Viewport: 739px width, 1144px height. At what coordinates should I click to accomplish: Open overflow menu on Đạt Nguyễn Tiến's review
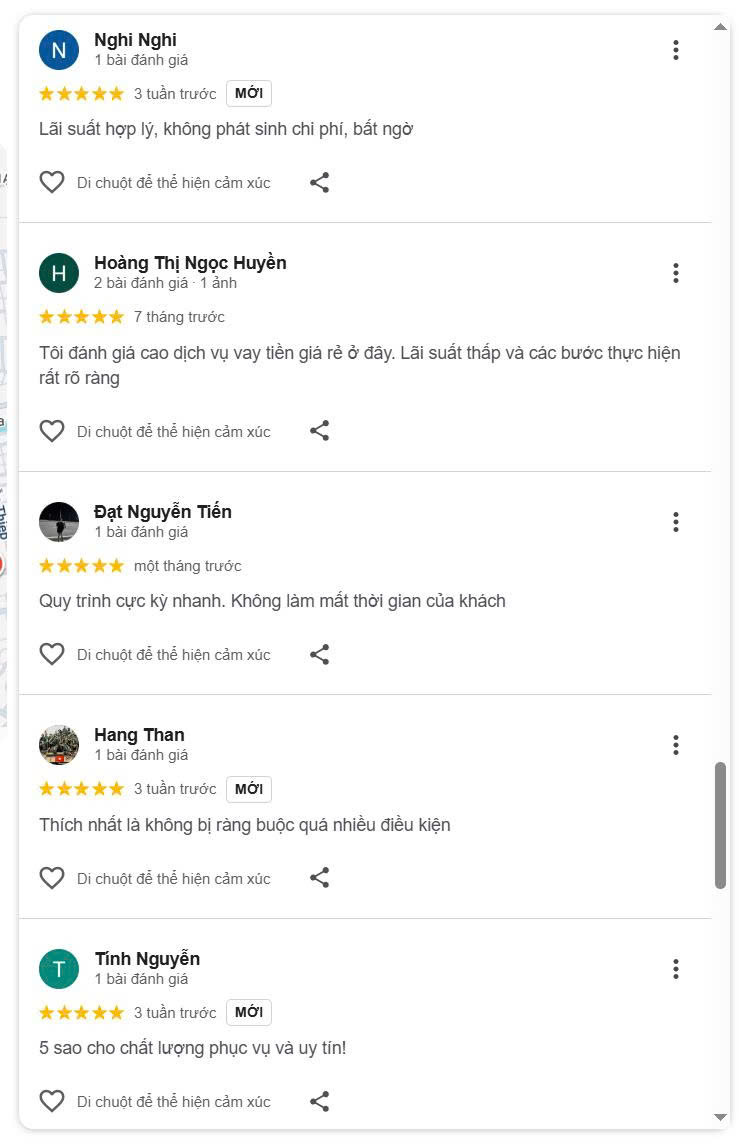click(x=676, y=522)
